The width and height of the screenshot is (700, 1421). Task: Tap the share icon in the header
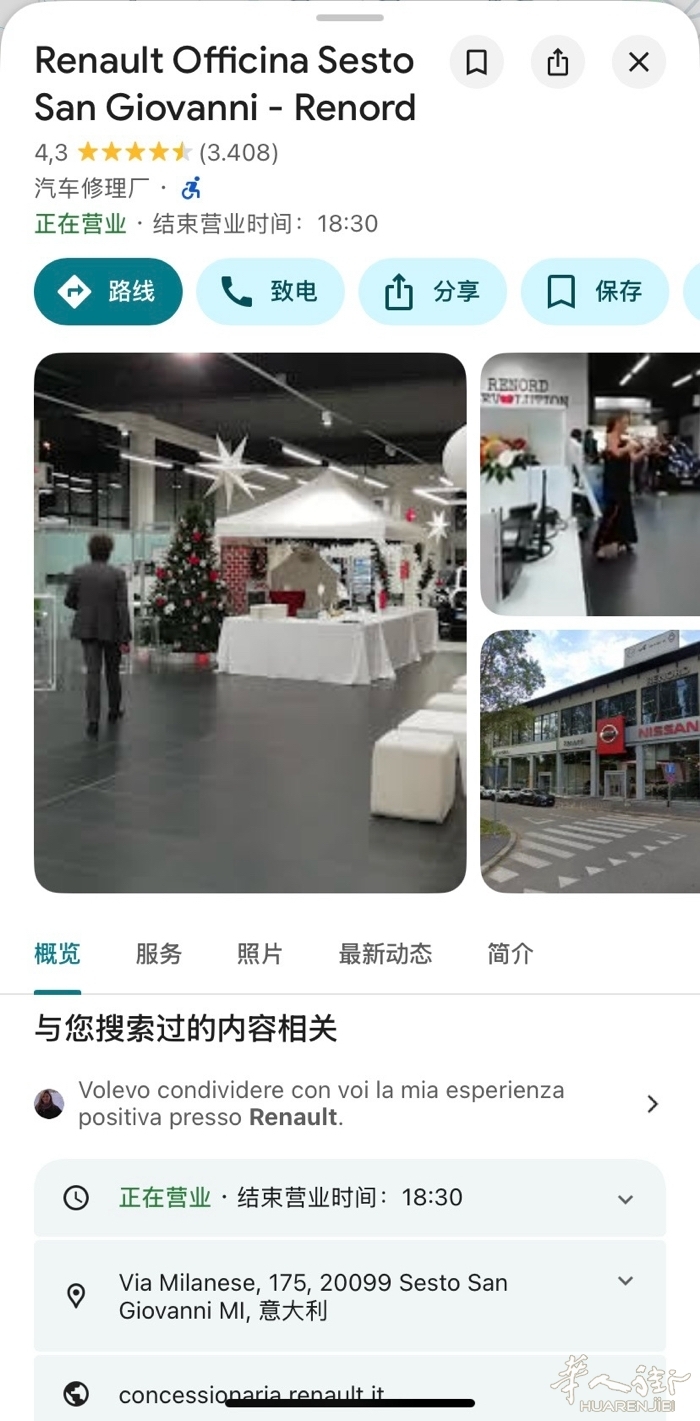click(x=558, y=62)
